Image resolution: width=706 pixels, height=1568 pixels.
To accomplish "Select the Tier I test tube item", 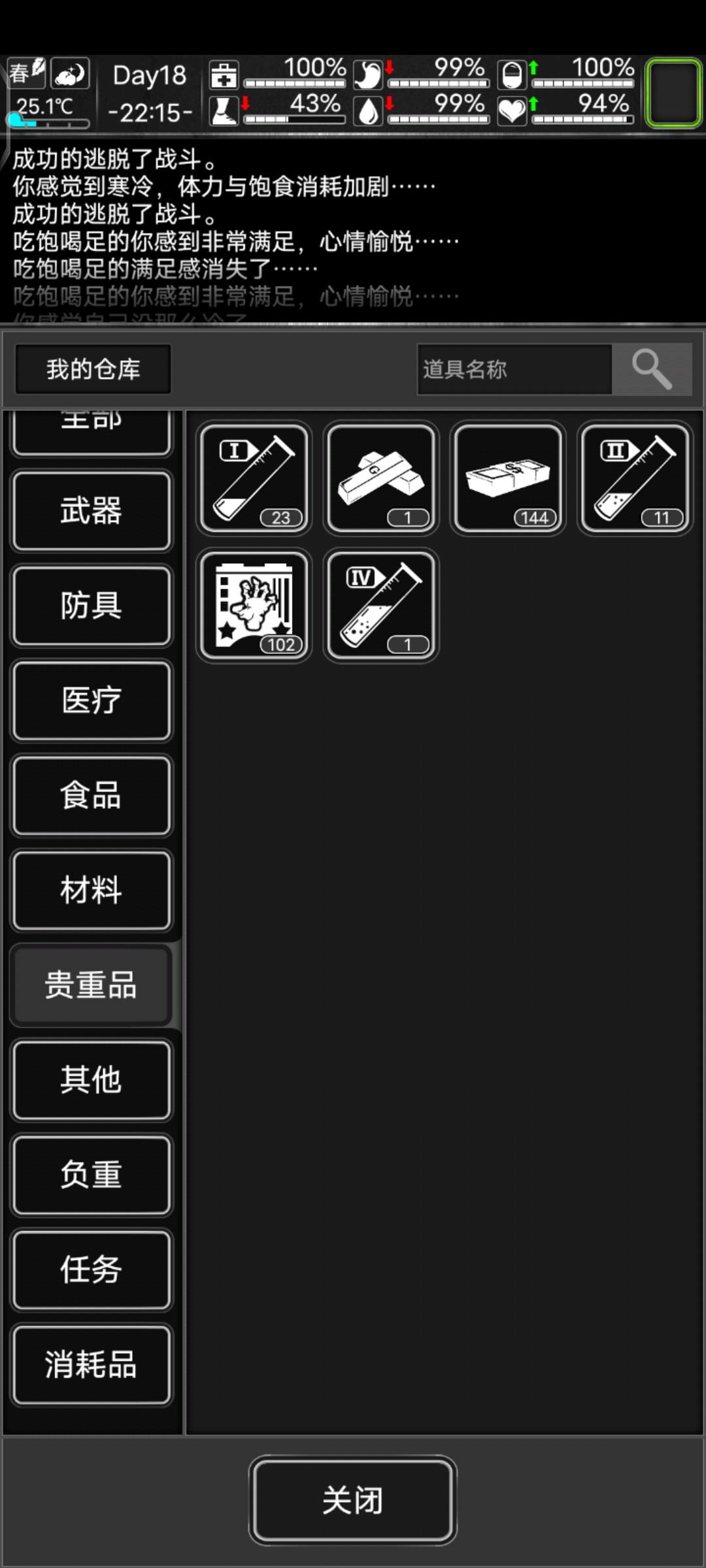I will pos(254,478).
